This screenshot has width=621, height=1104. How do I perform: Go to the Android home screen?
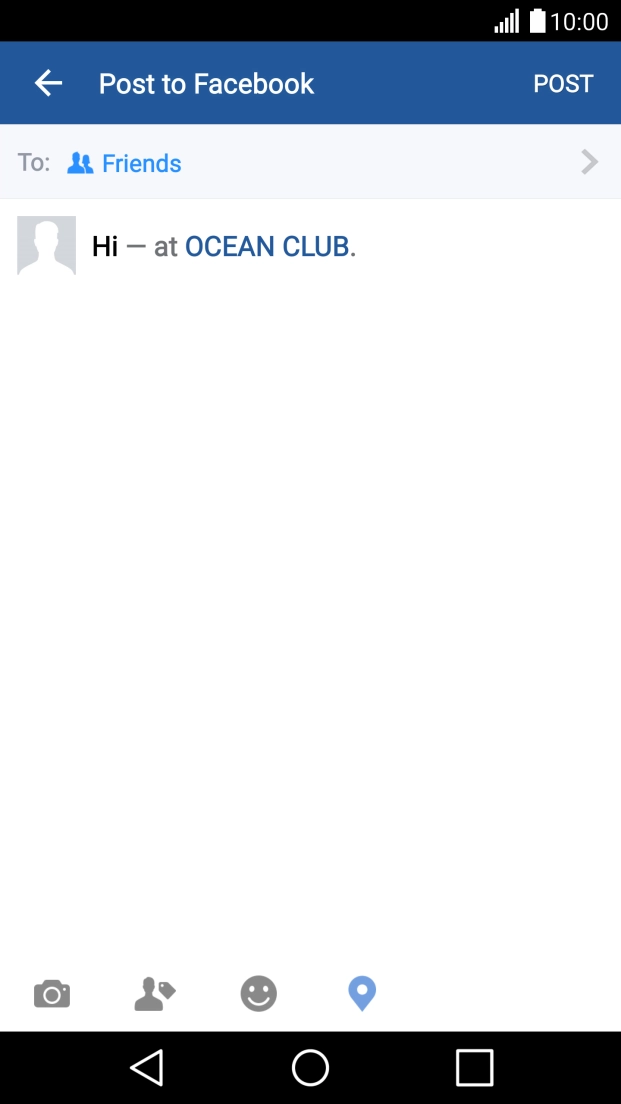pos(310,1067)
